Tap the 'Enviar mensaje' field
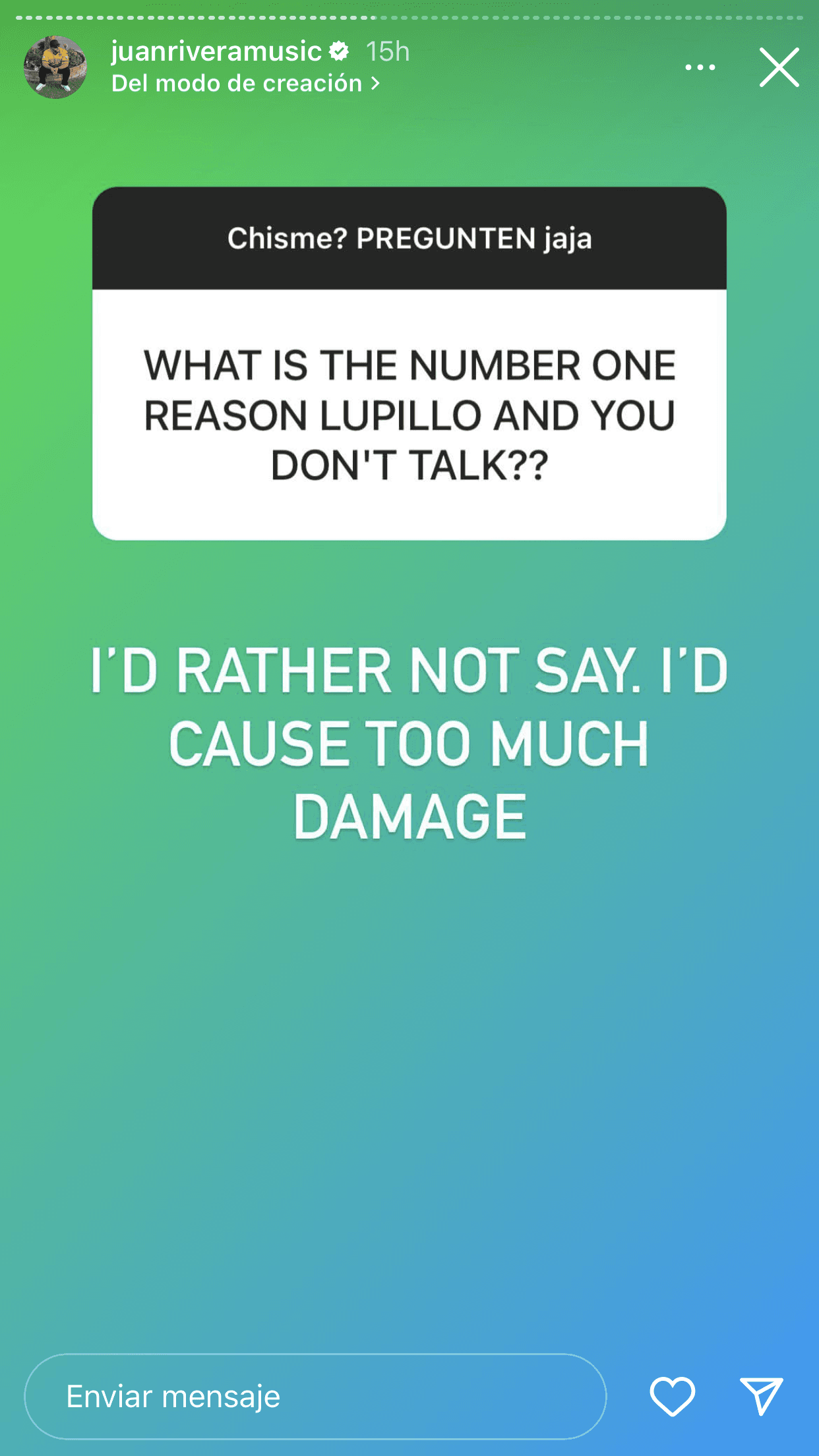This screenshot has height=1456, width=819. coord(315,1396)
